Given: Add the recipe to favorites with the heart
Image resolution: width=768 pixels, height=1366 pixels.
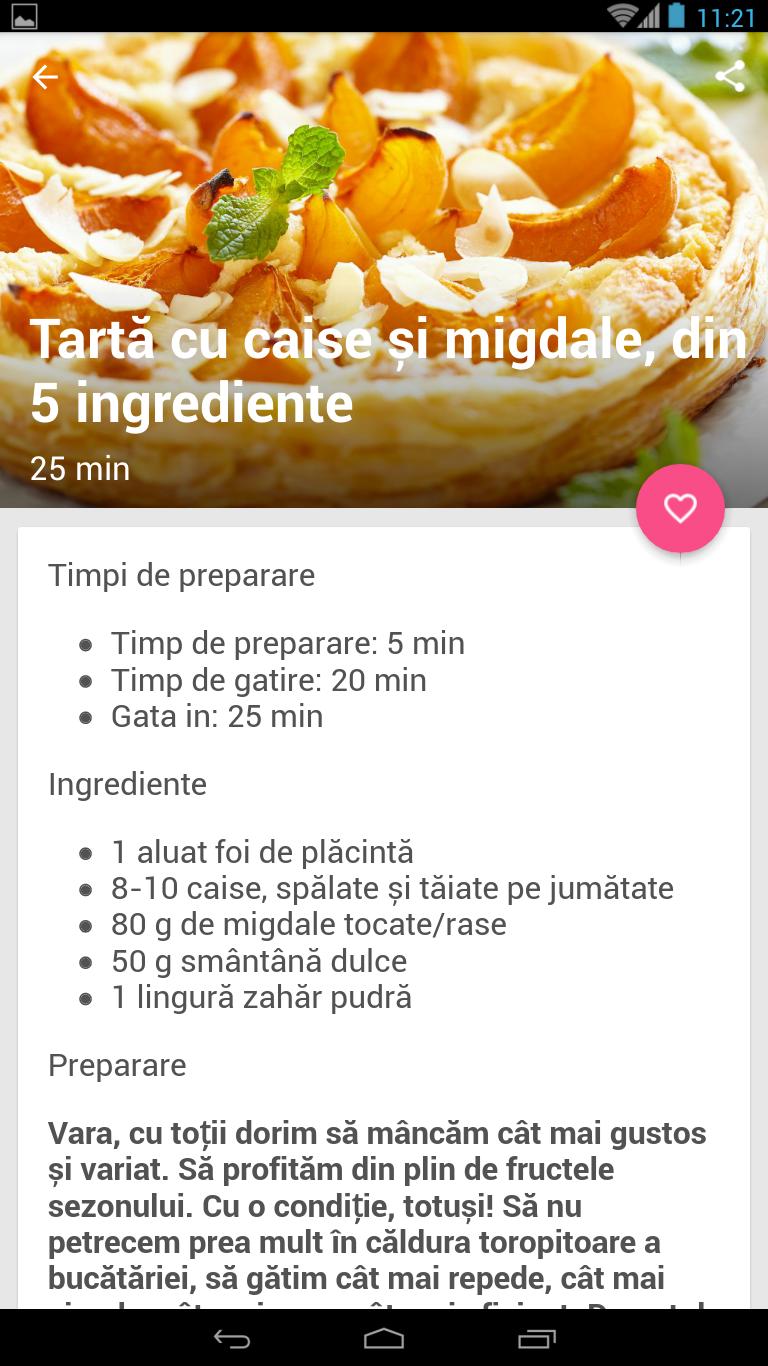Looking at the screenshot, I should click(x=680, y=509).
